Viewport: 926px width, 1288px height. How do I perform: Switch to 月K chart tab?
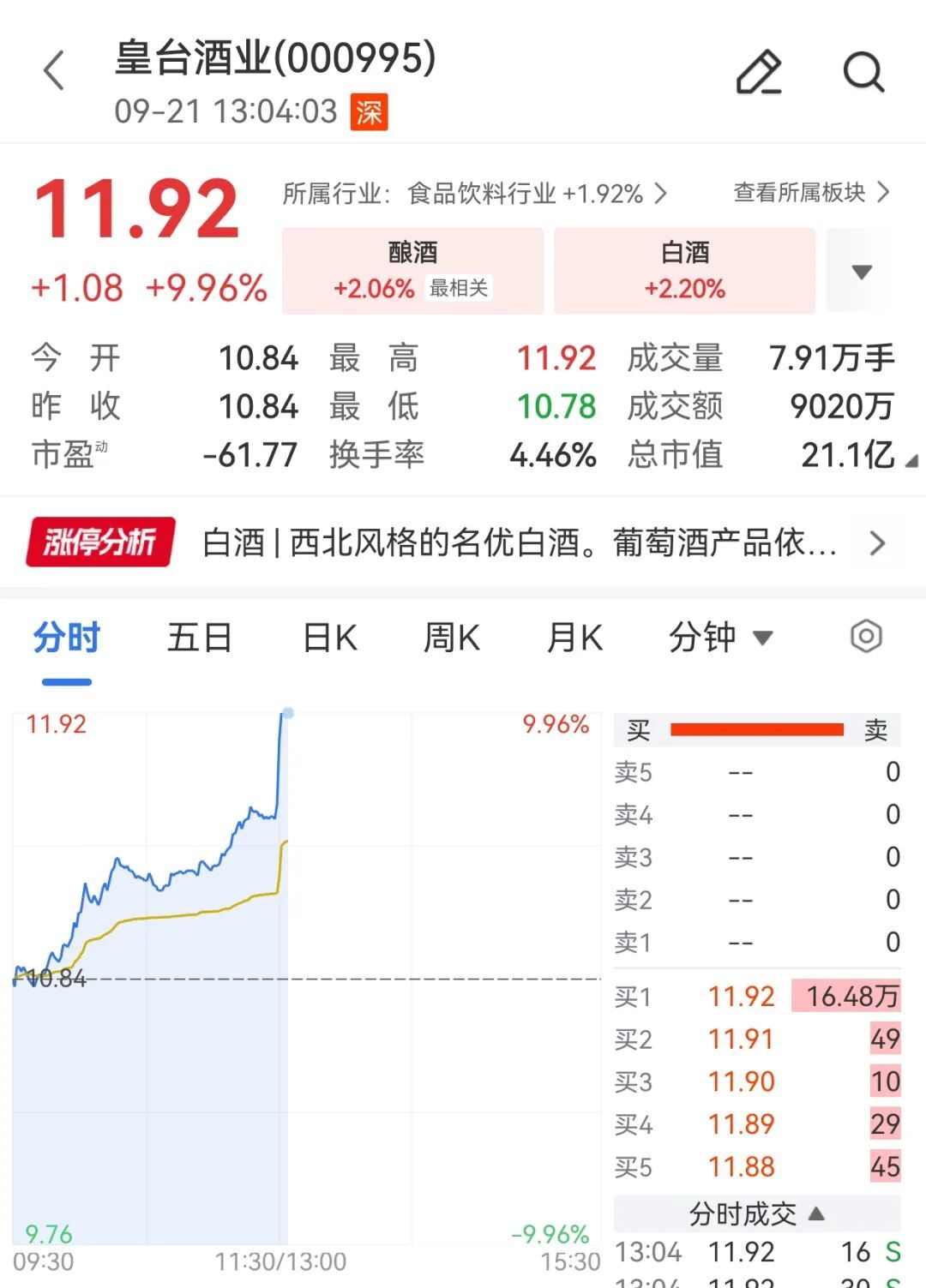574,638
